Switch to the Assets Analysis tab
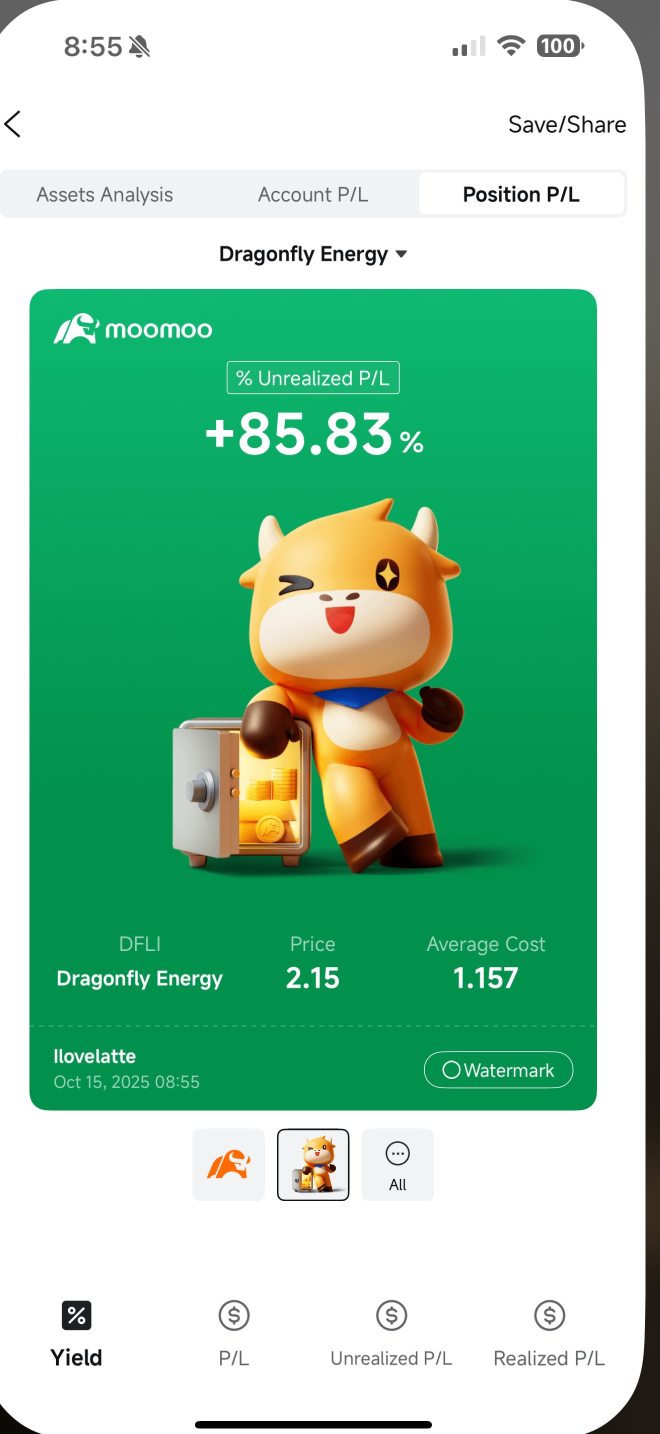 coord(105,195)
